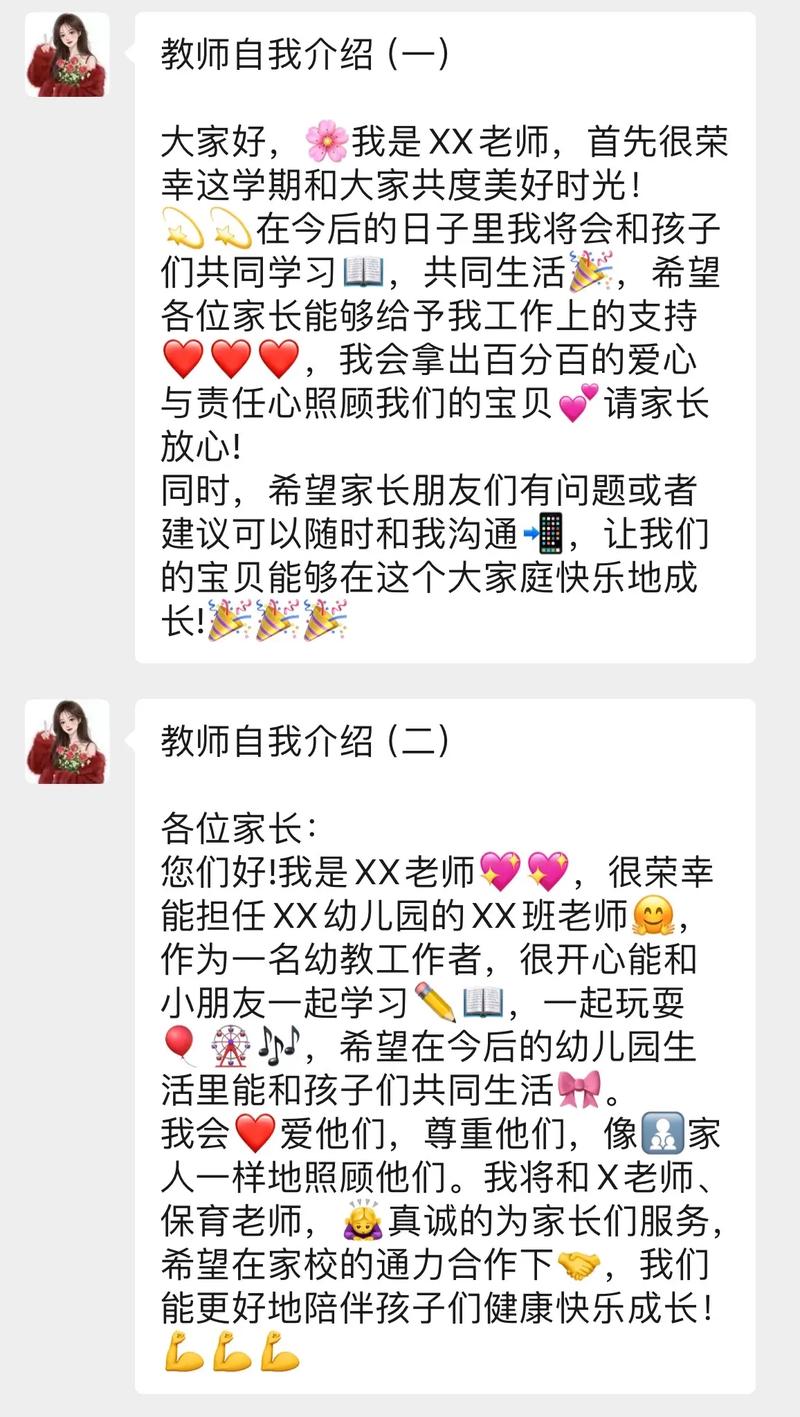Click the top profile avatar of the teacher
Image resolution: width=800 pixels, height=1417 pixels.
65,55
